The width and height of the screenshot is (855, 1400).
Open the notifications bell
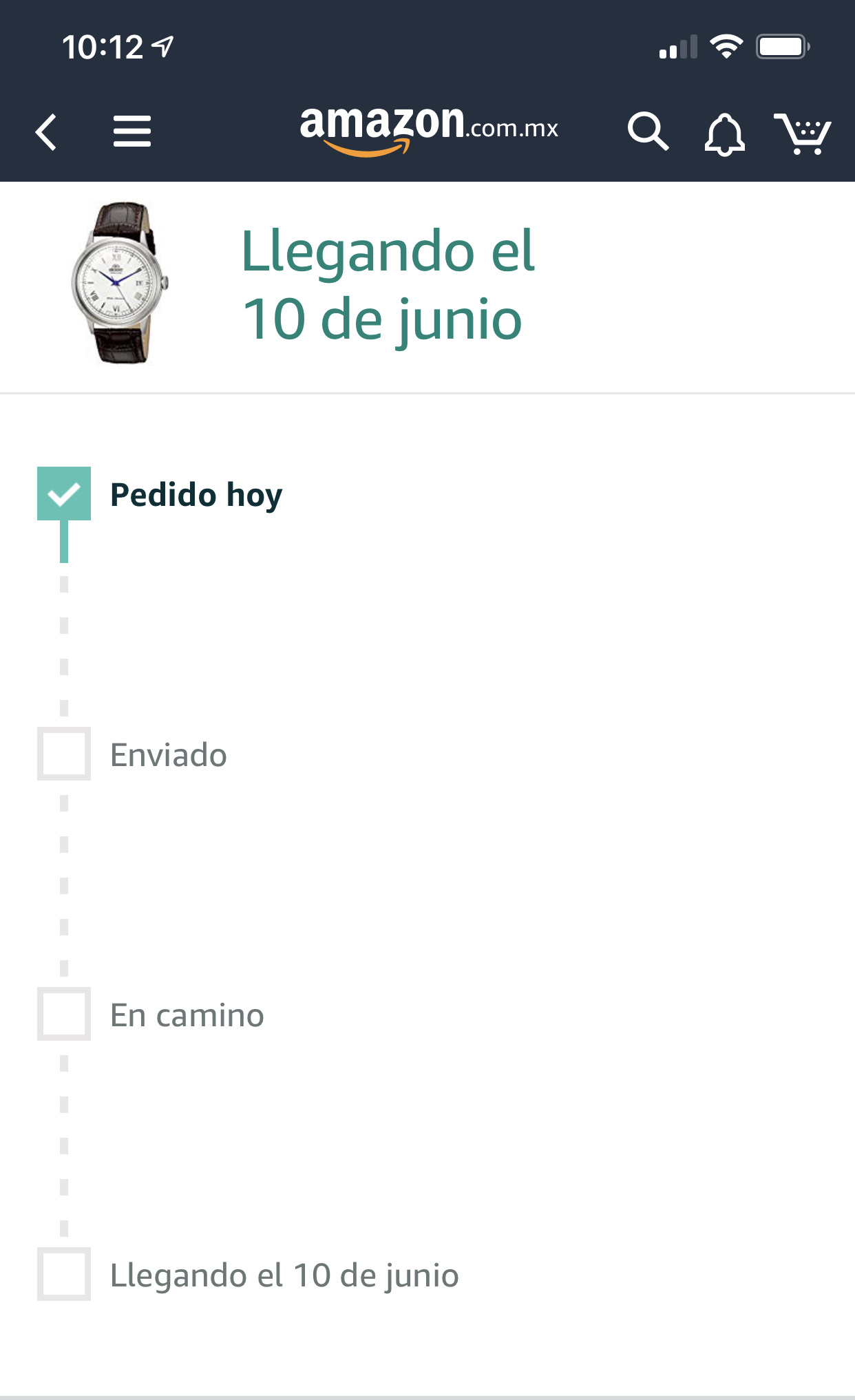click(x=724, y=134)
